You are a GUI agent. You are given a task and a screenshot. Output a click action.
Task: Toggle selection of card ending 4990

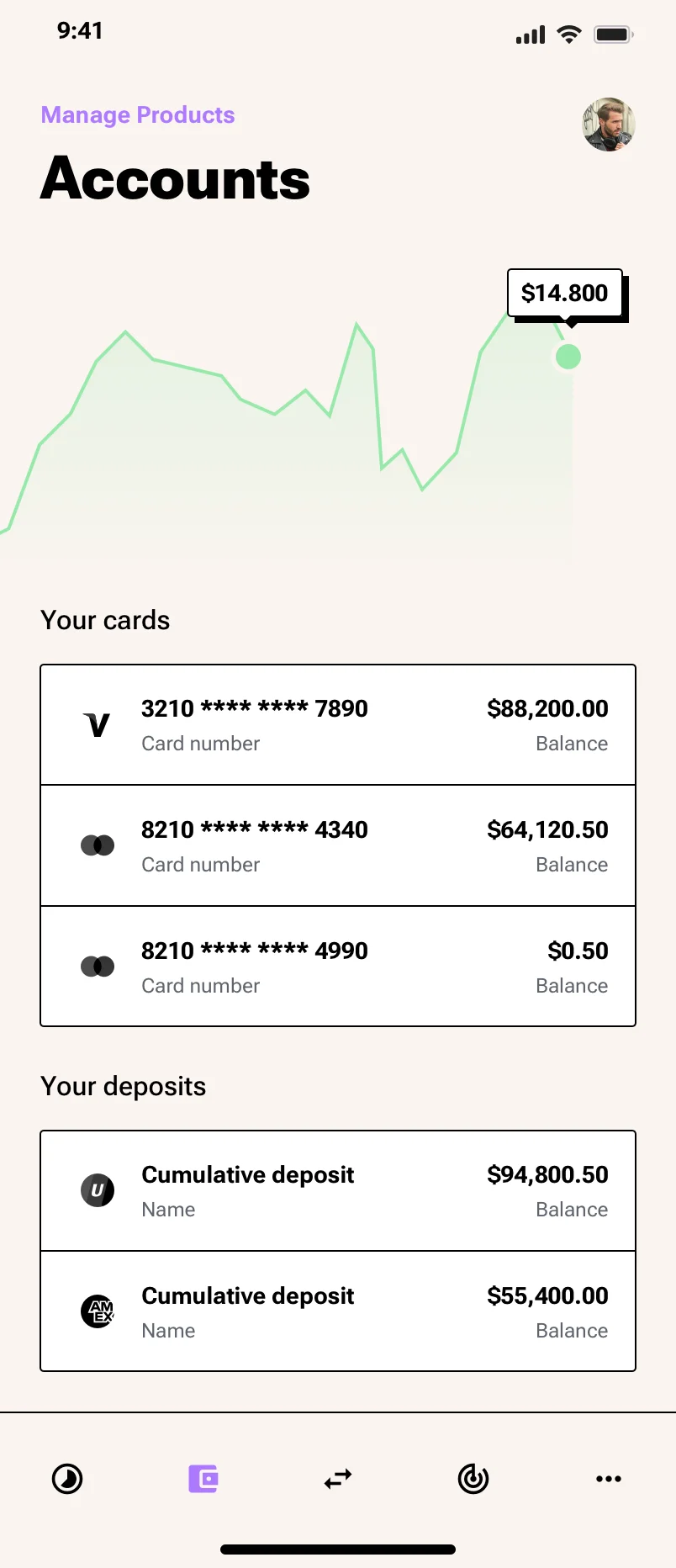point(338,967)
